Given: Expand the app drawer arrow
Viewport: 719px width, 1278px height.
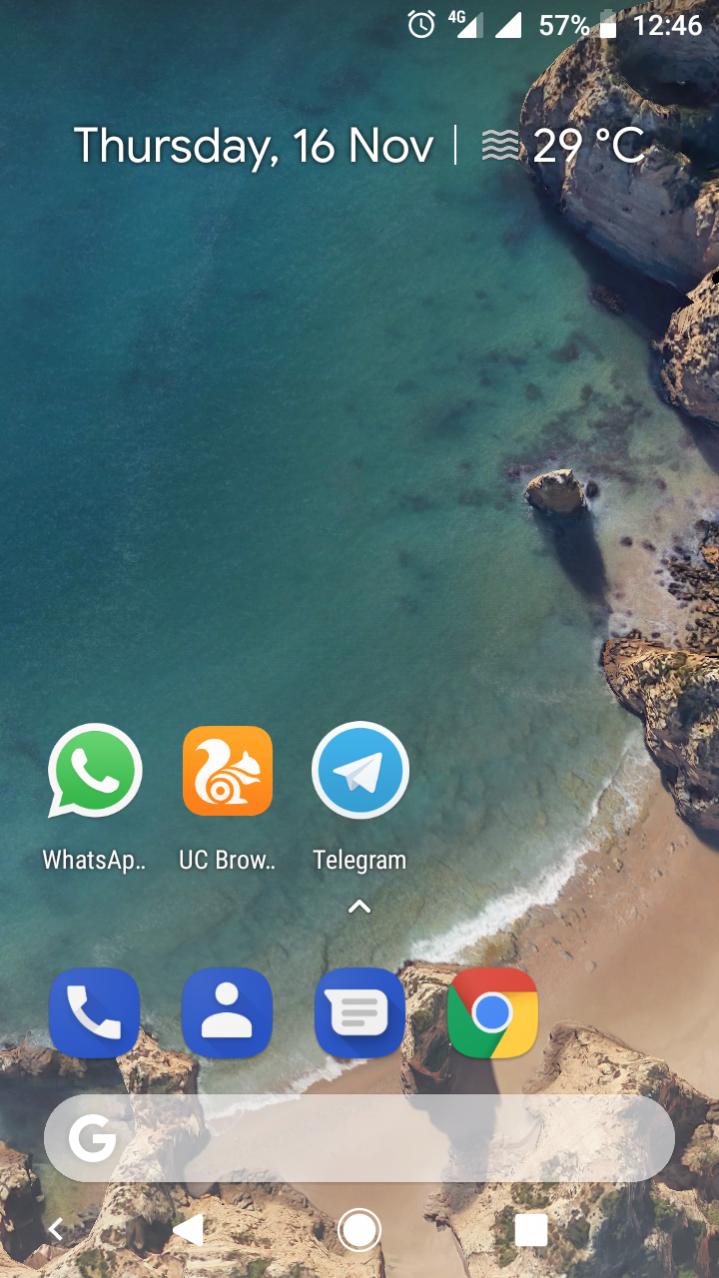Looking at the screenshot, I should pos(359,907).
